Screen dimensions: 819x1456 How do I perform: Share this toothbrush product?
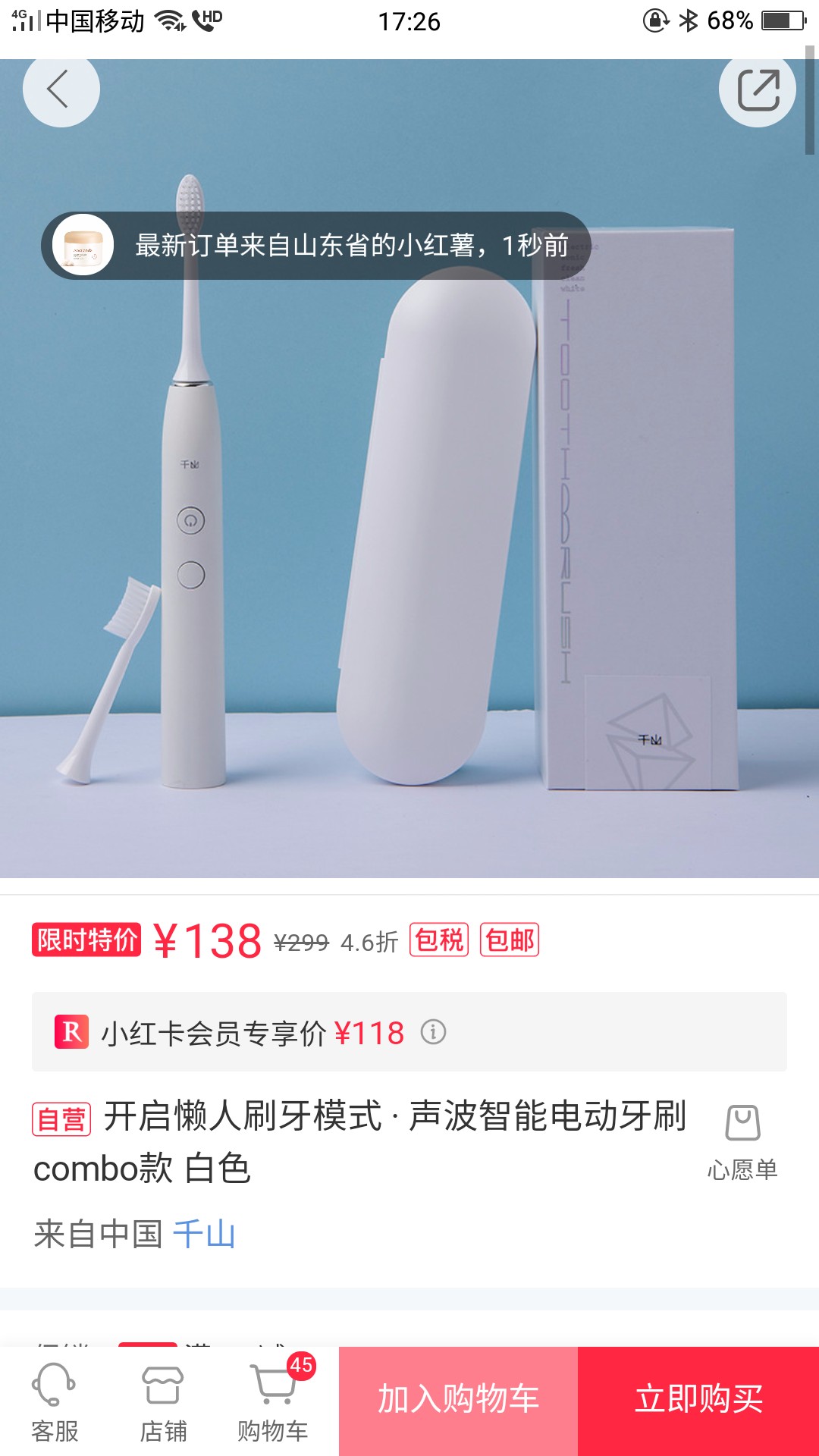click(758, 89)
